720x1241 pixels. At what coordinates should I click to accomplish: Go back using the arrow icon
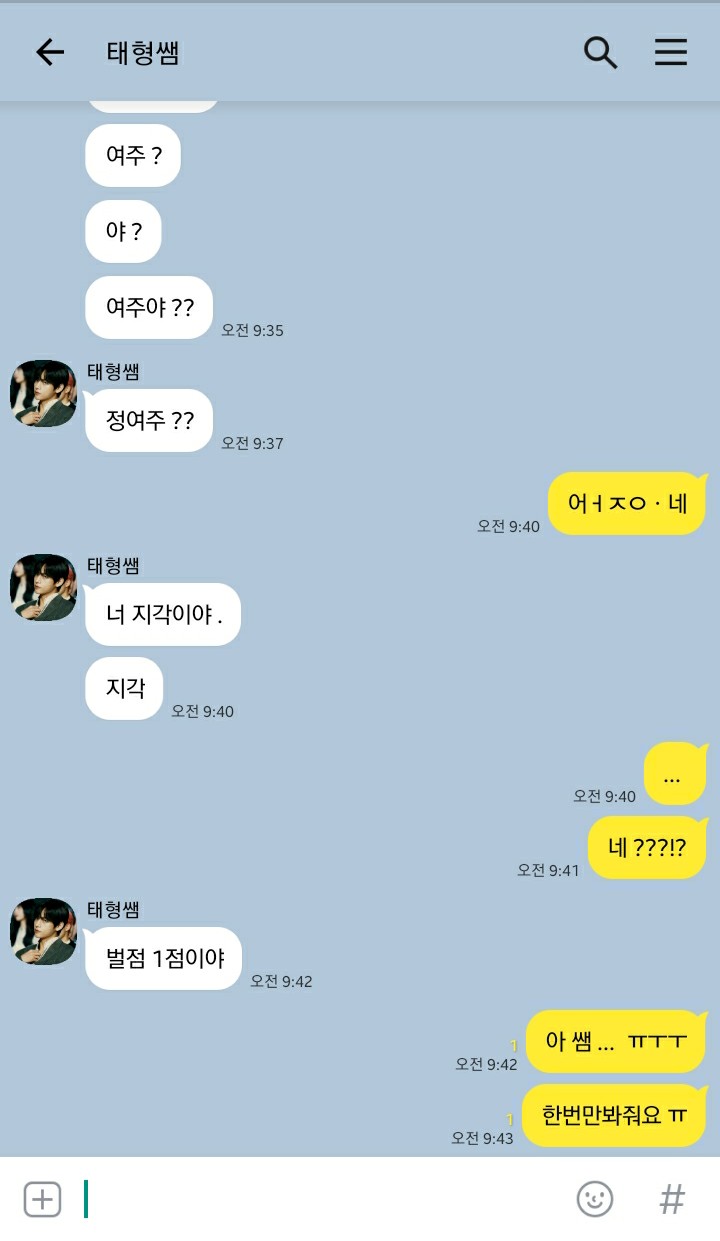tap(49, 52)
